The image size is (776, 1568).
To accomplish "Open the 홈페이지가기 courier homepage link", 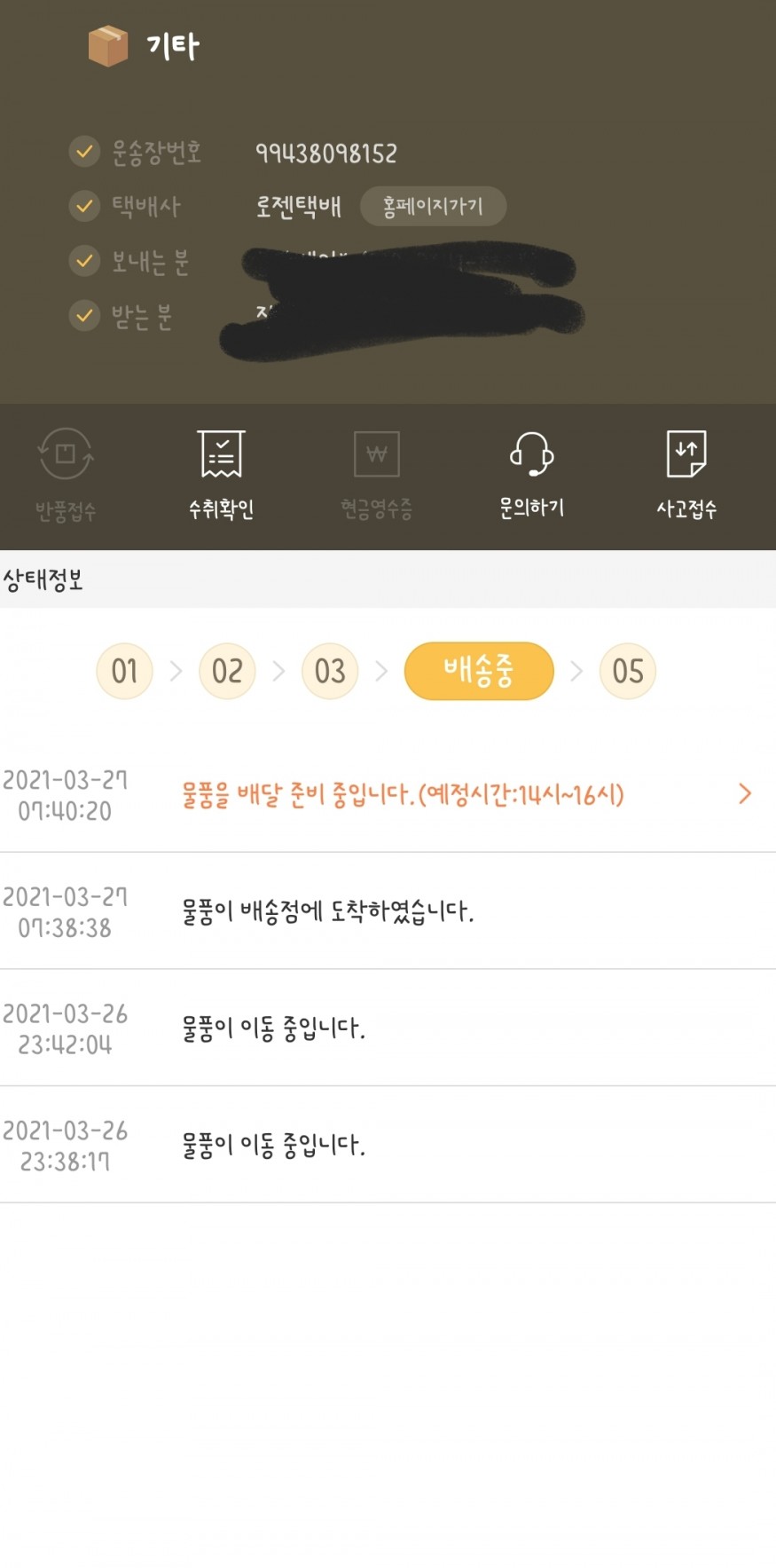I will pyautogui.click(x=433, y=207).
